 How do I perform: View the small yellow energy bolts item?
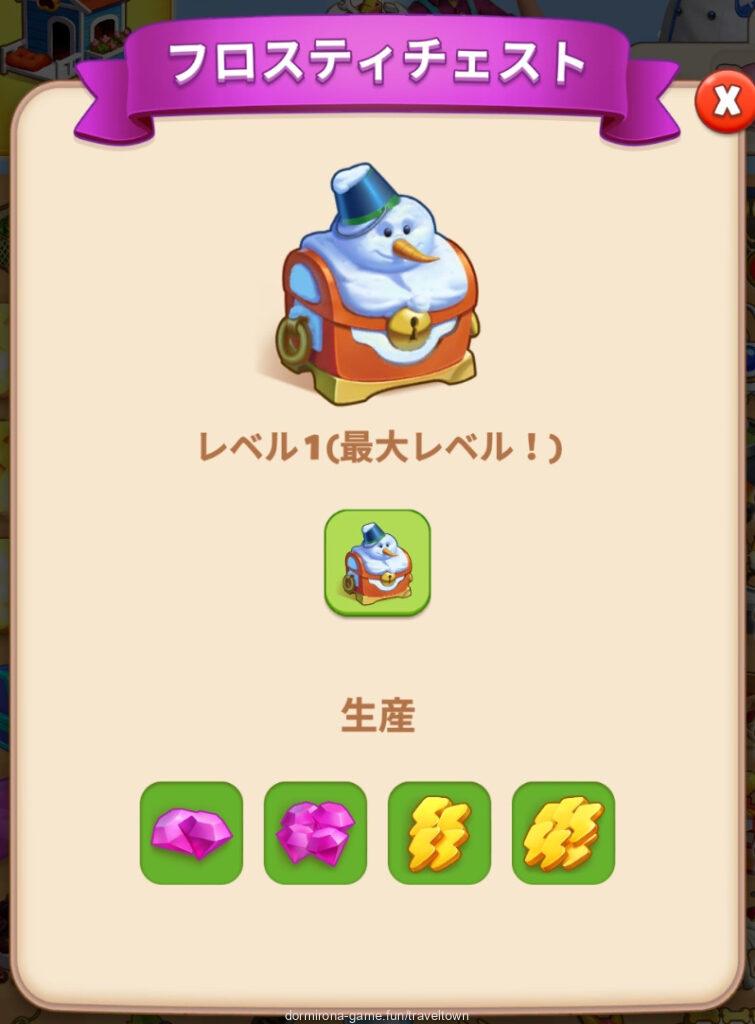(x=439, y=833)
